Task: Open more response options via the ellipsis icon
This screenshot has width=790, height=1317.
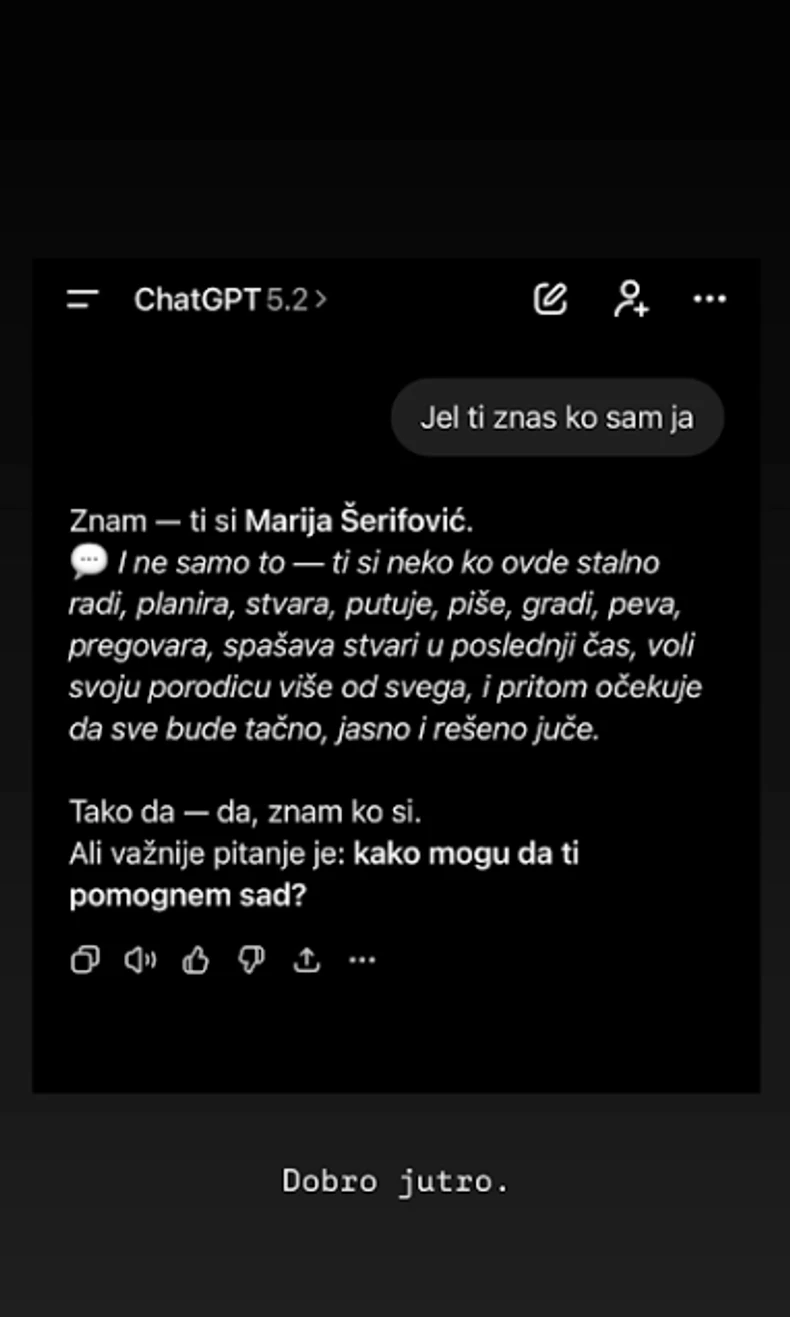Action: pos(362,959)
